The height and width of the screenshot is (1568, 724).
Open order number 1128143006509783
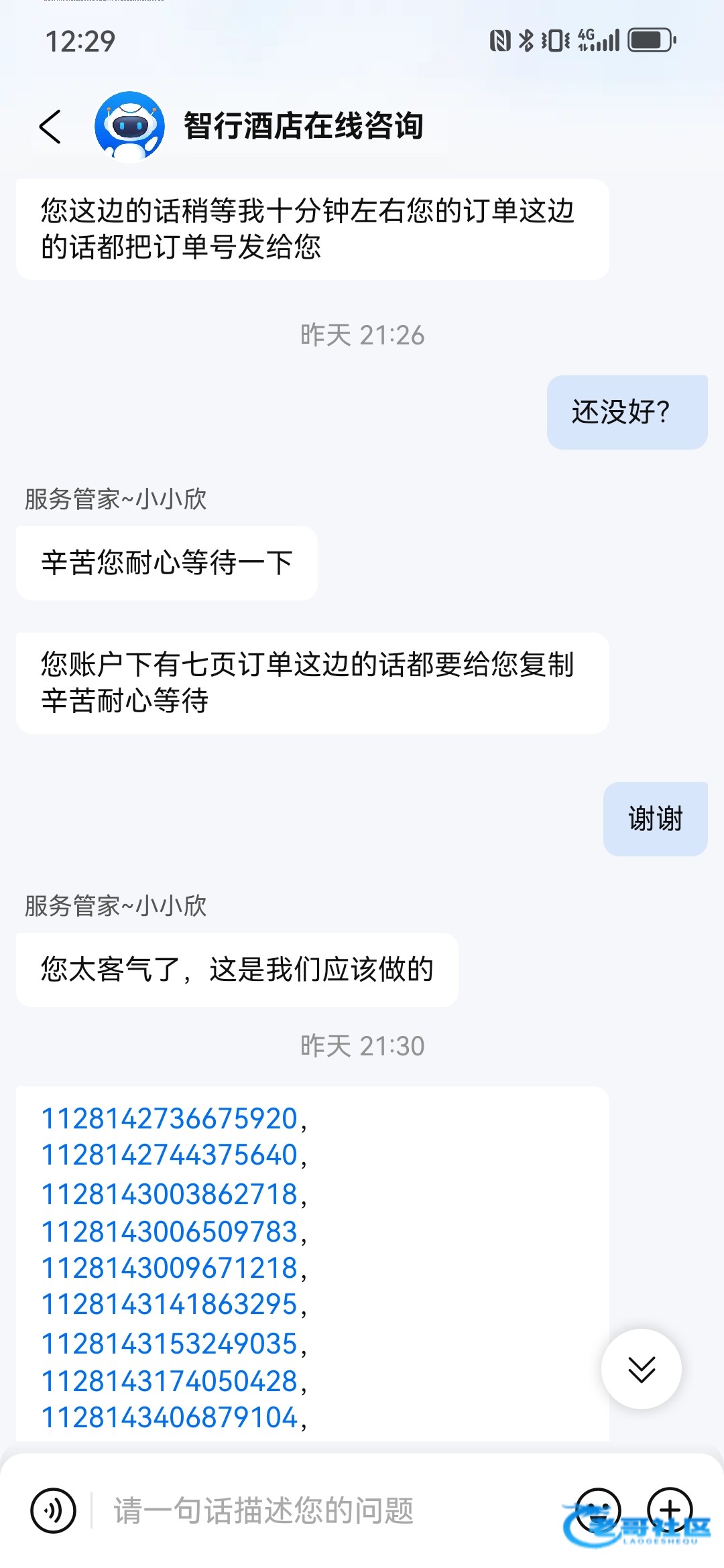pos(169,1232)
